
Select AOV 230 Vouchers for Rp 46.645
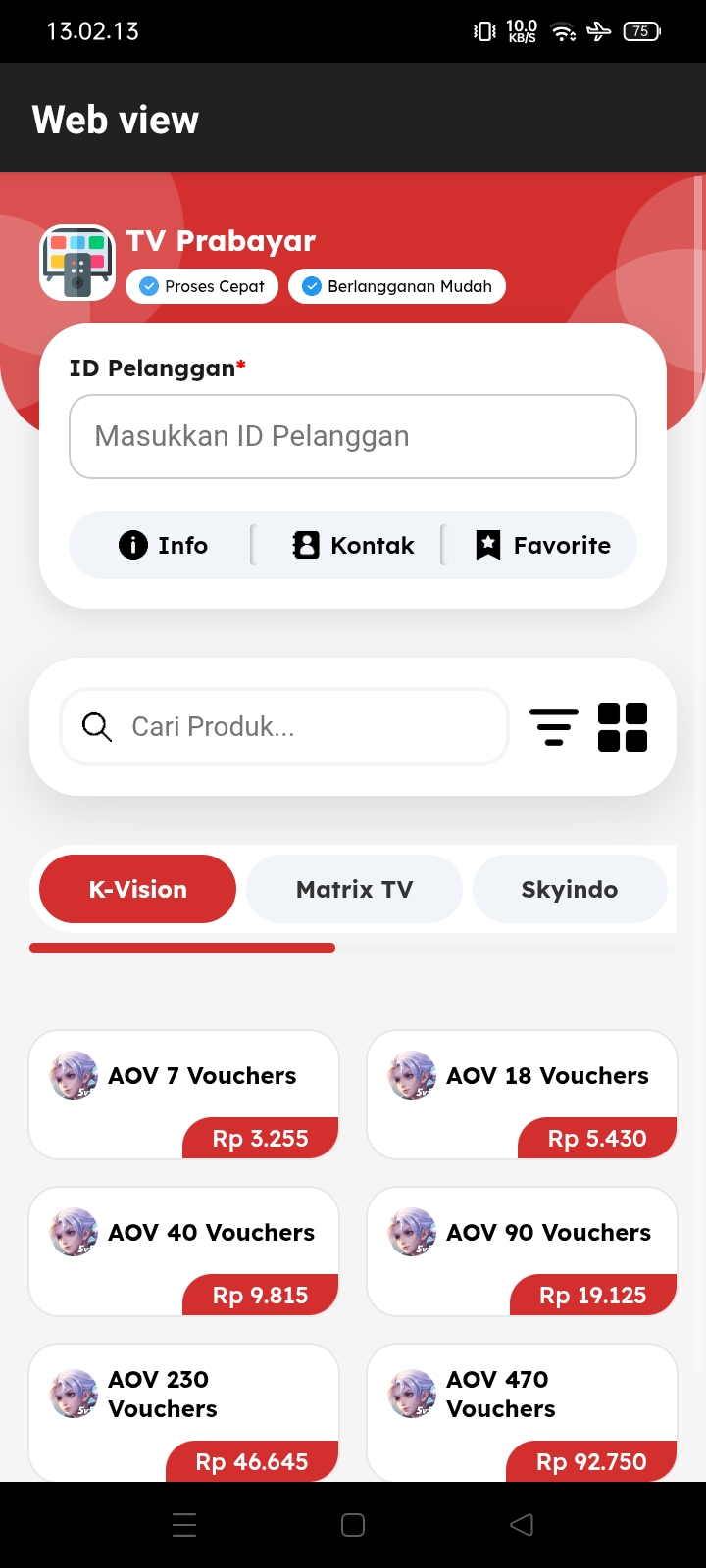184,1411
